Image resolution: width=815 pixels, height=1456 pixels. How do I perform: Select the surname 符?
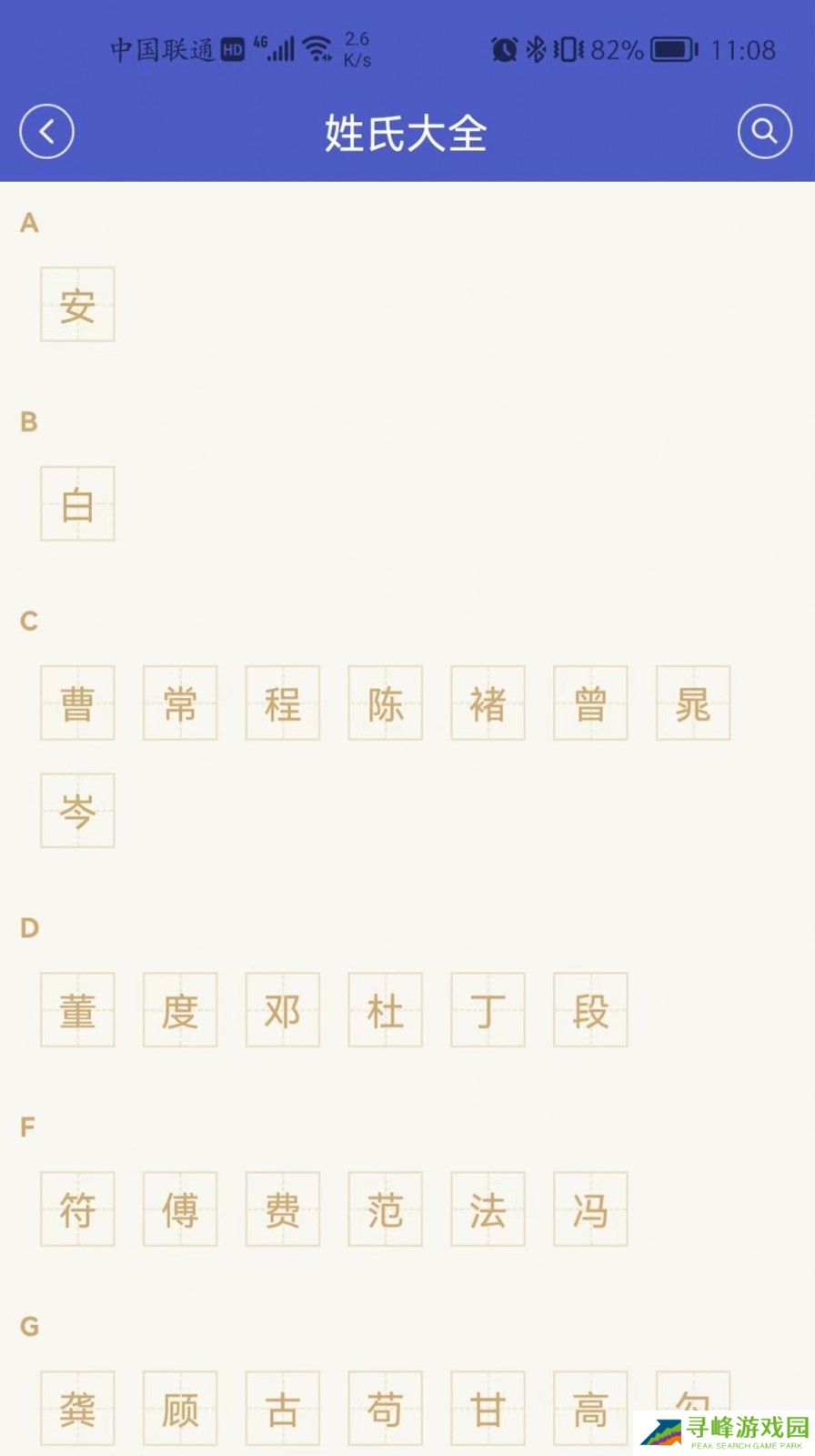point(77,1209)
